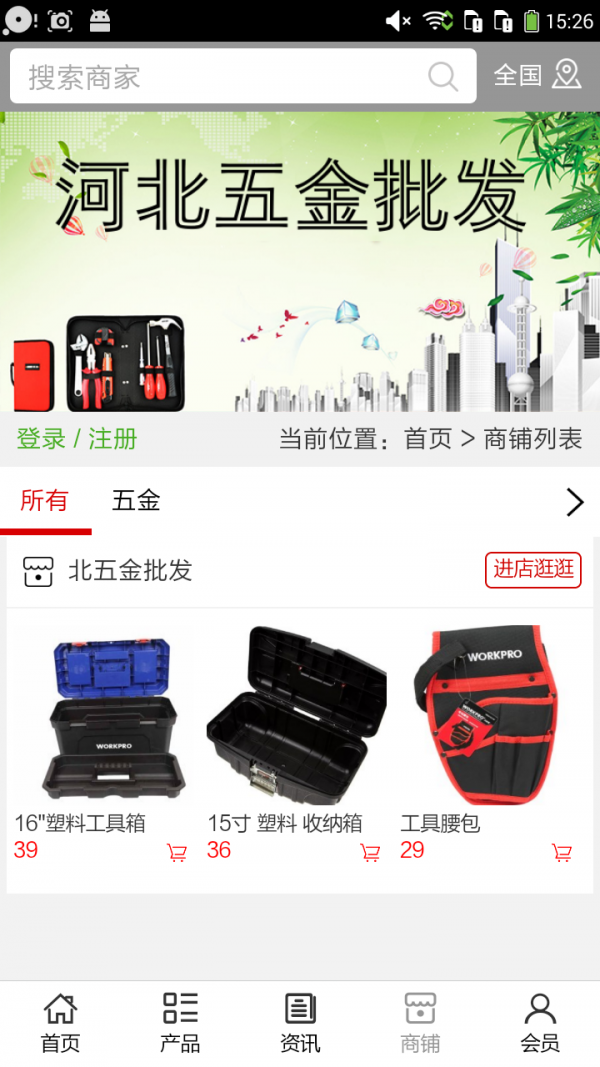Expand categories with the right arrow
The height and width of the screenshot is (1067, 600).
574,502
